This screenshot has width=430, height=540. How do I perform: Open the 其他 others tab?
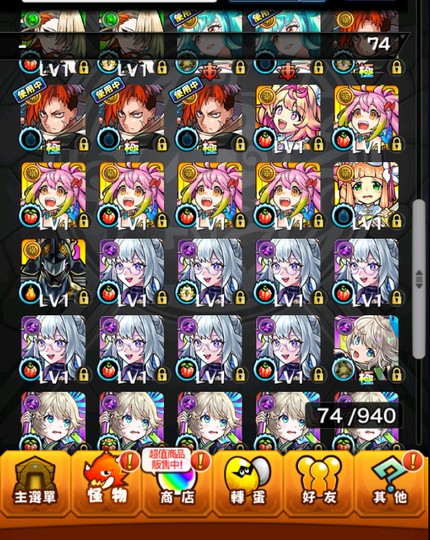tap(390, 483)
